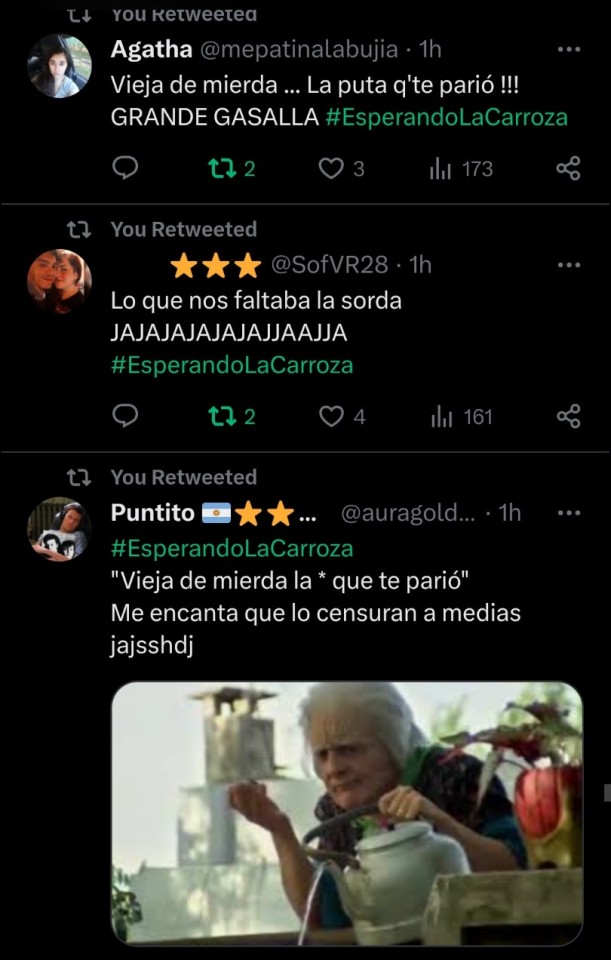Image resolution: width=611 pixels, height=960 pixels.
Task: Reply to @SofVR28's tweet
Action: pos(124,416)
